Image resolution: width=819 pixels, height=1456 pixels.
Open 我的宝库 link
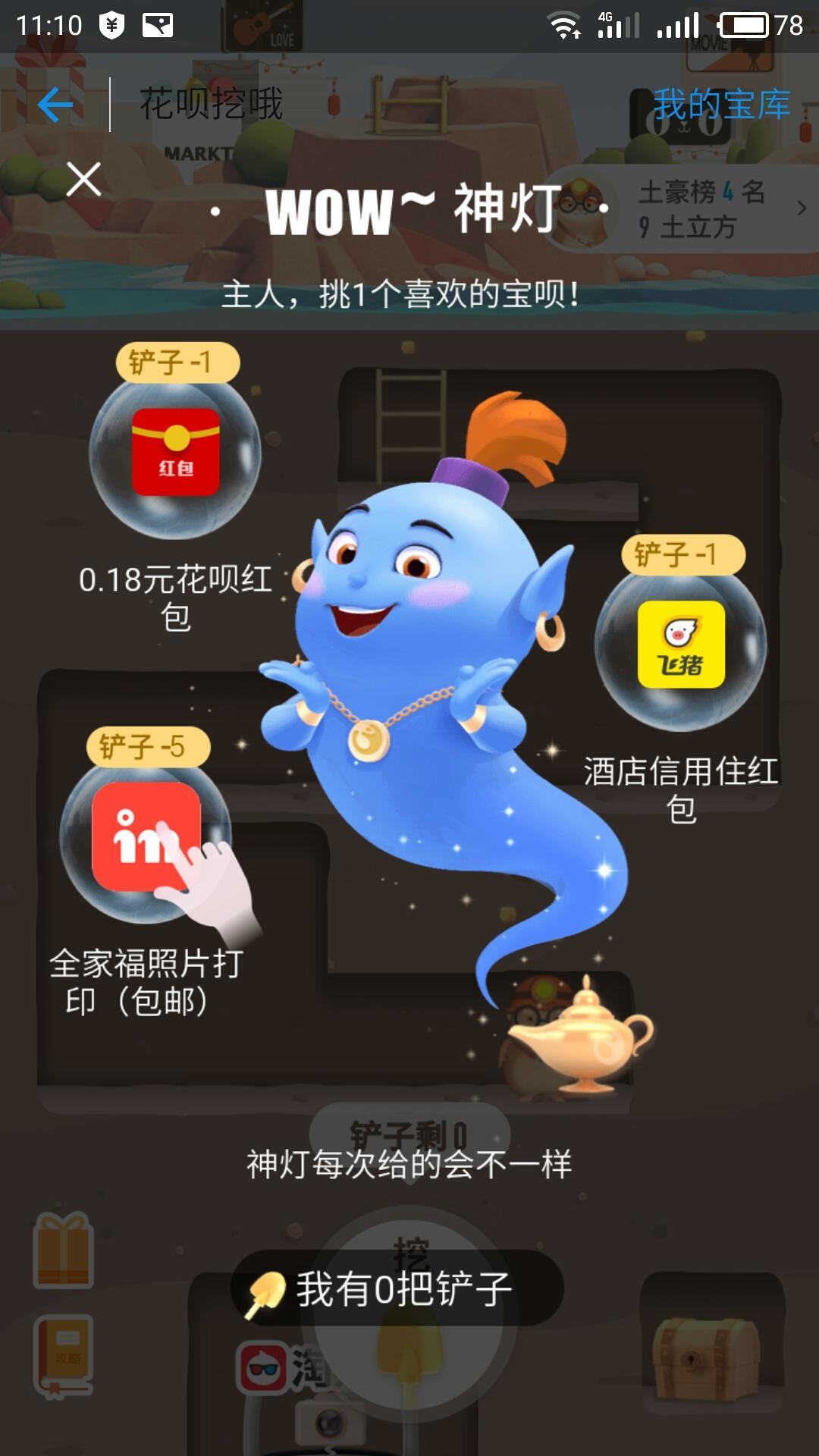click(x=721, y=105)
